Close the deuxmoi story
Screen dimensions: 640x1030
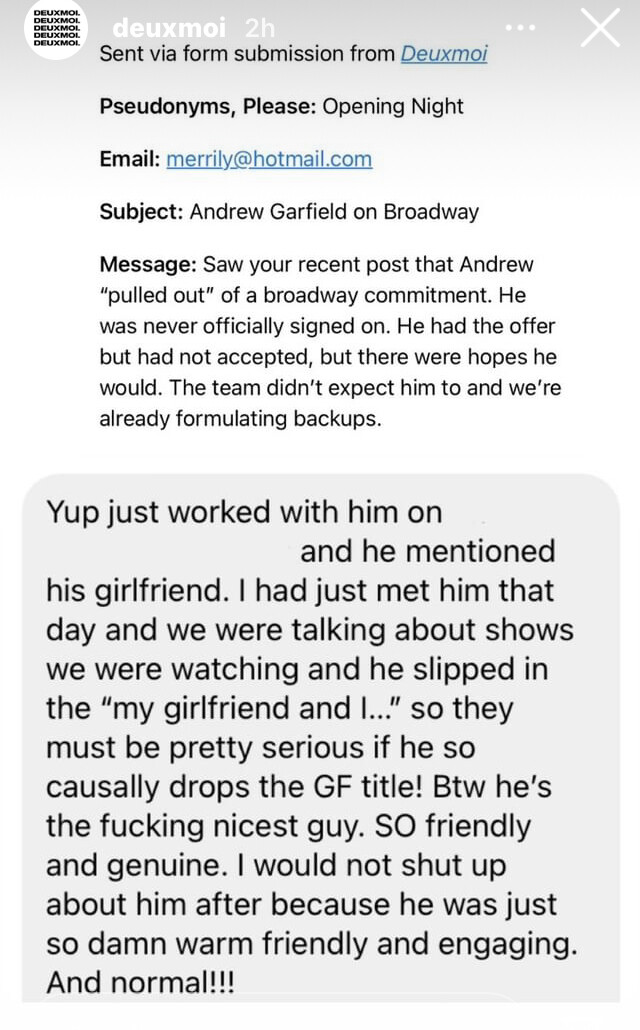tap(600, 28)
